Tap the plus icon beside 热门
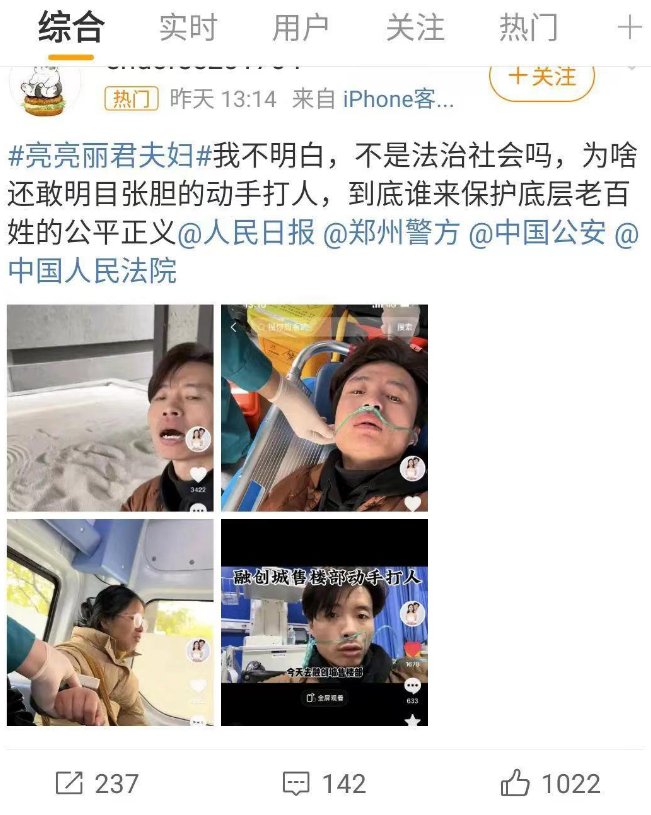651x815 pixels. [x=629, y=27]
